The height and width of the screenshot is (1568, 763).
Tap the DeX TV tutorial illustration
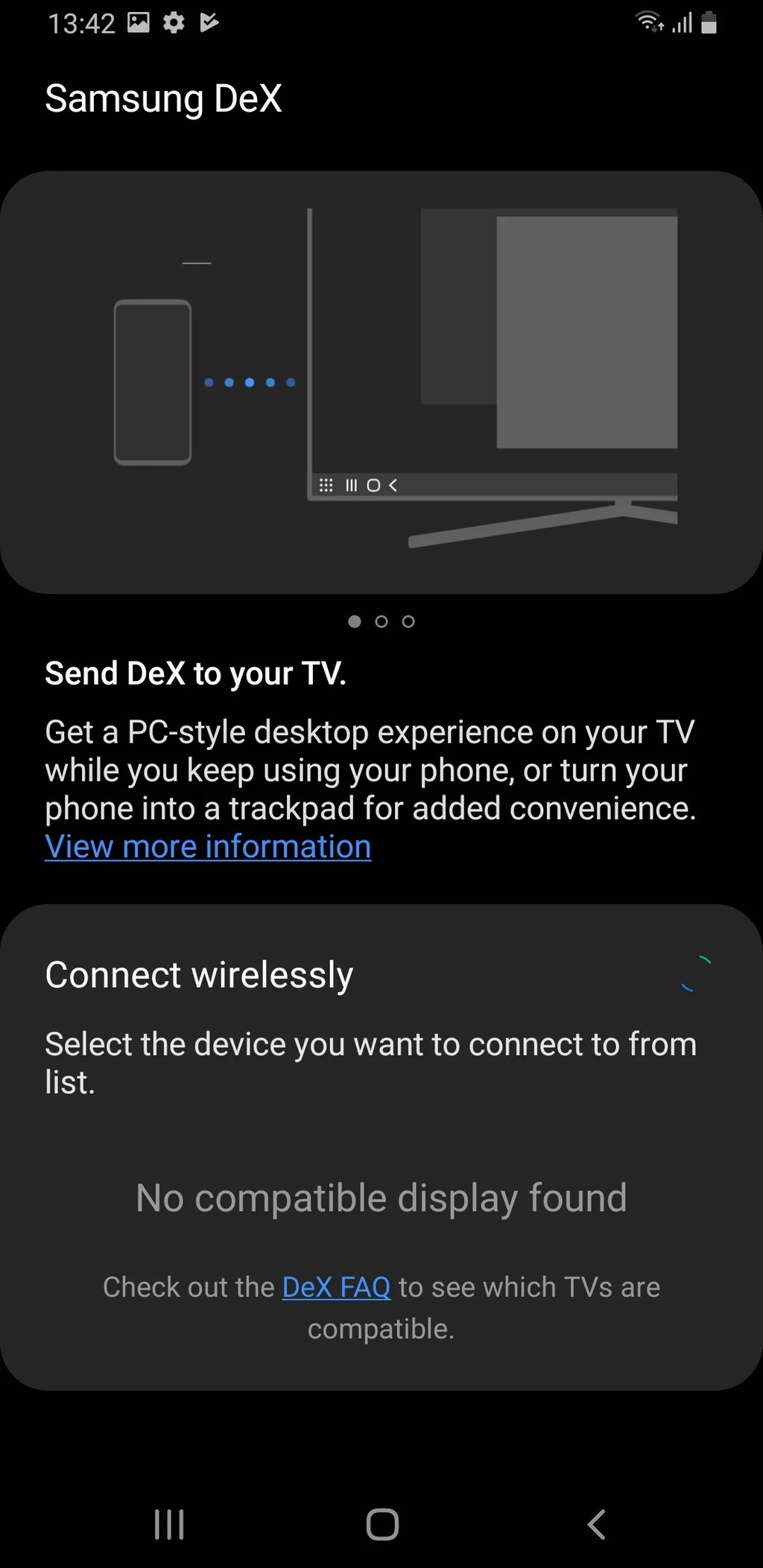(x=381, y=381)
